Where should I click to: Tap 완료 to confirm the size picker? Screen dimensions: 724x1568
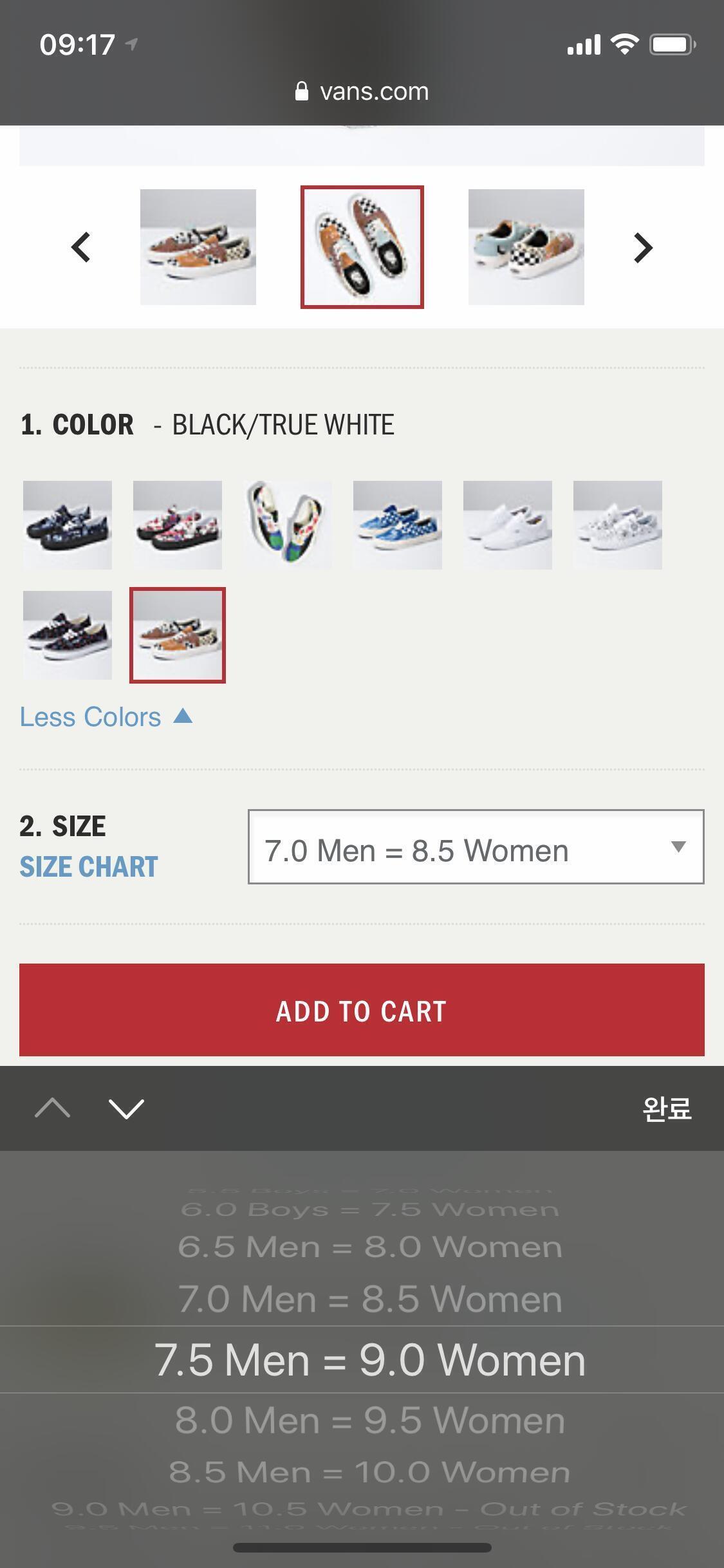pyautogui.click(x=666, y=1108)
